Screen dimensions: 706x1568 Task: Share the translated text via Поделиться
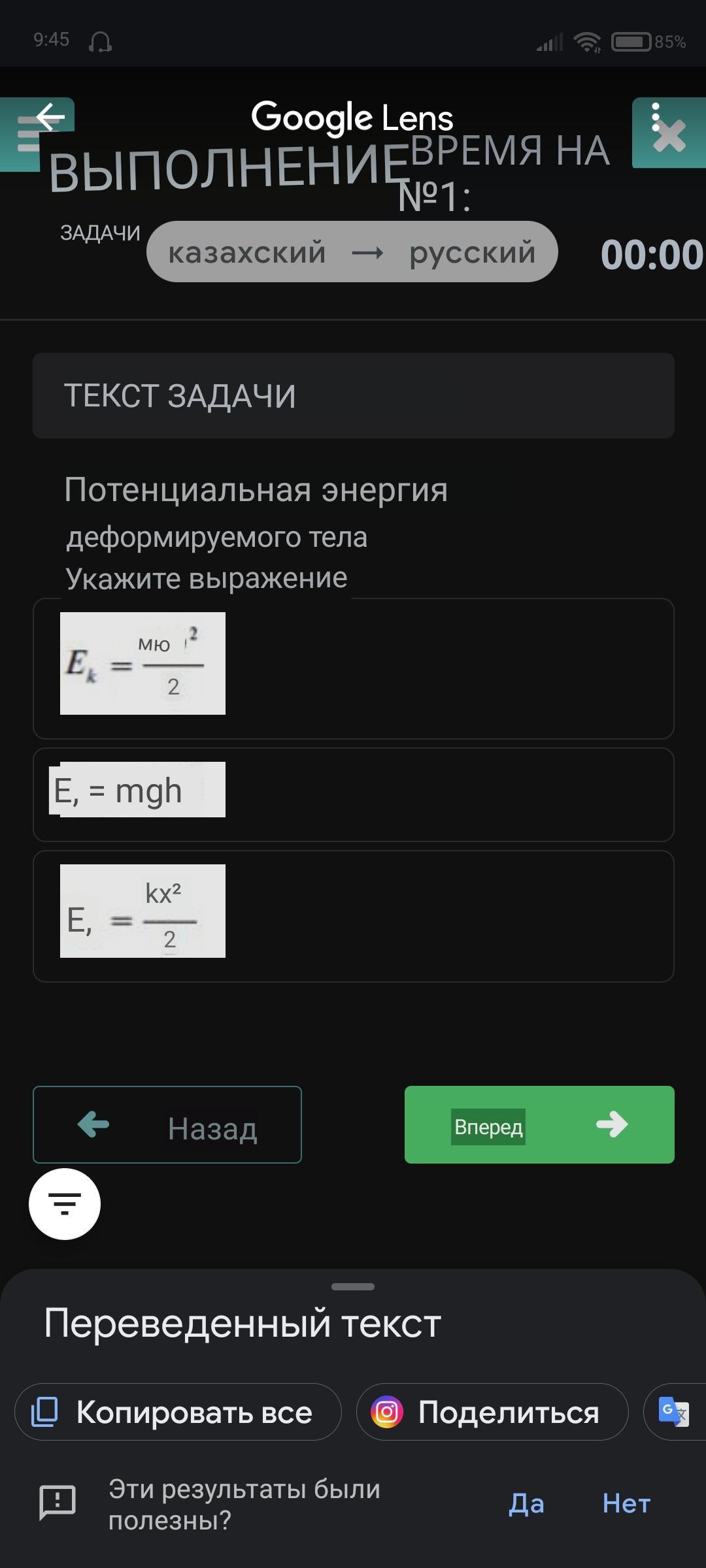(492, 1412)
